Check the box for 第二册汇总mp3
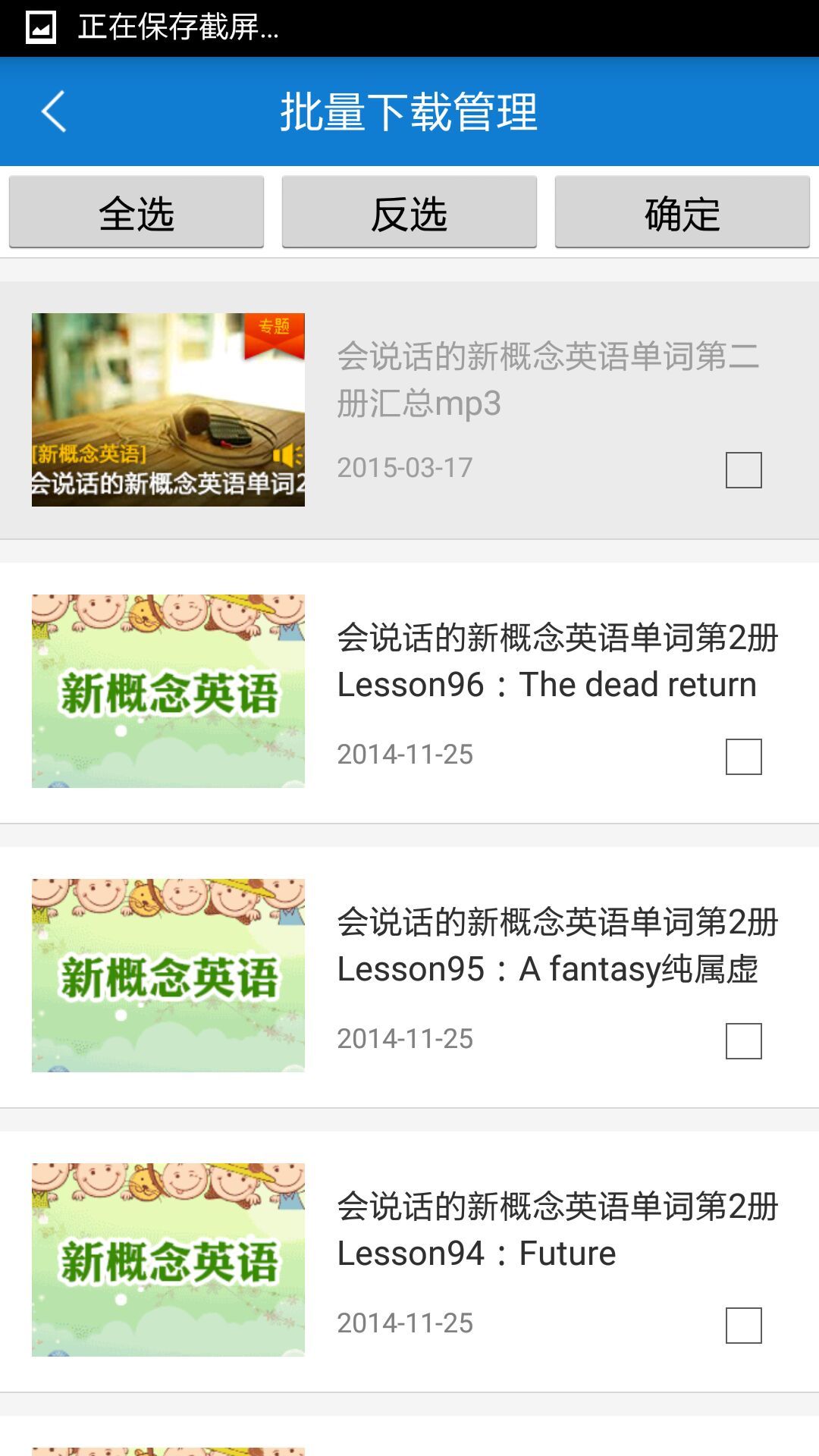Viewport: 819px width, 1456px height. [743, 470]
